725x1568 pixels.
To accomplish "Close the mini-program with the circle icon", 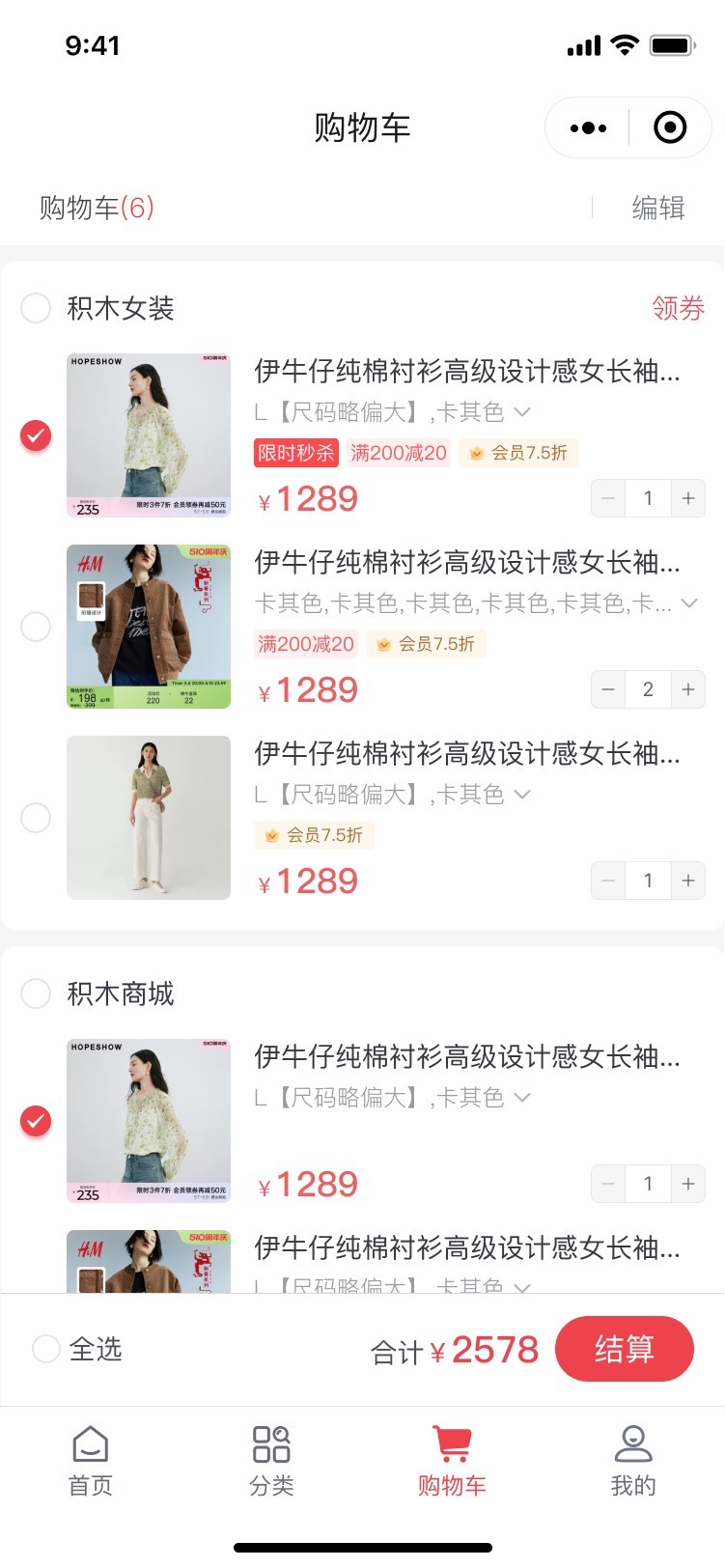I will (670, 127).
